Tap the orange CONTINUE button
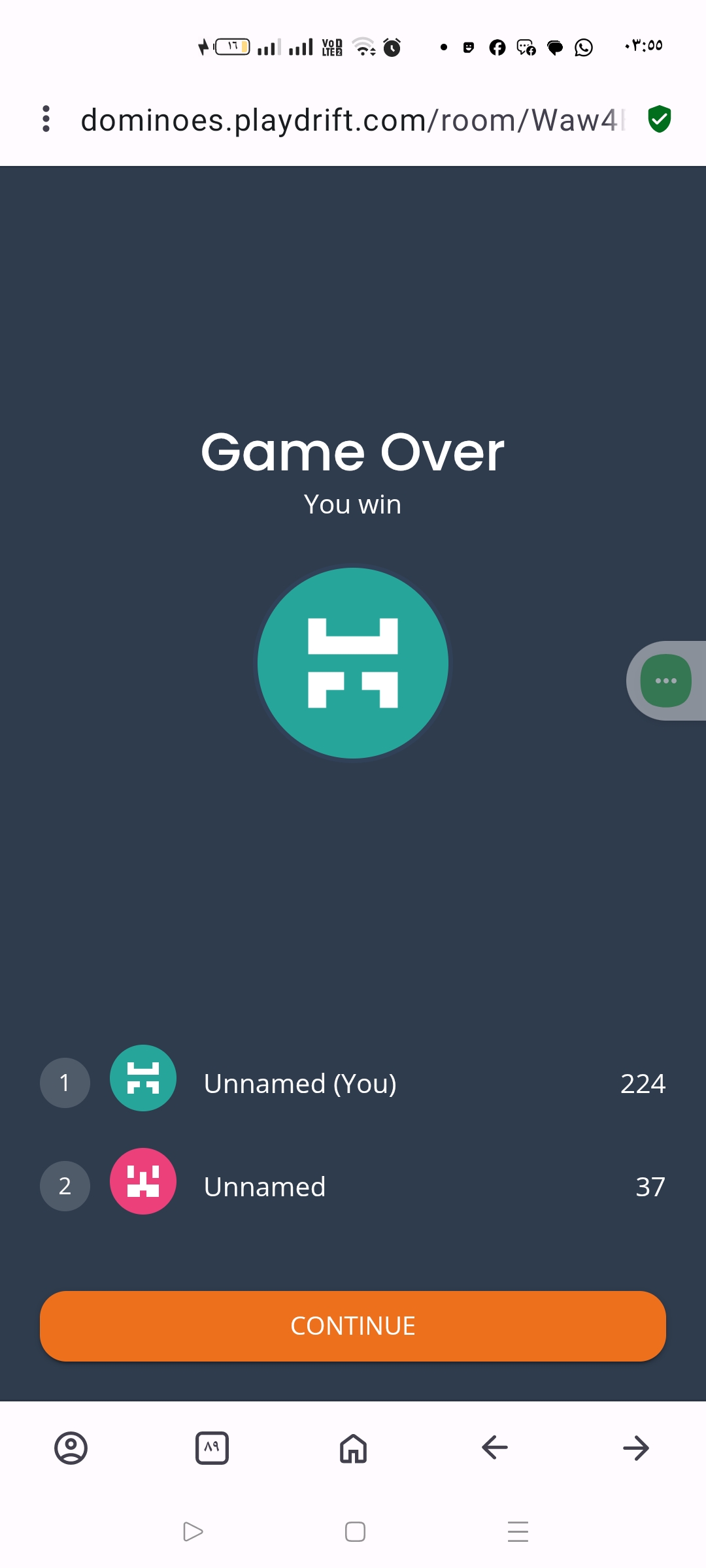The image size is (706, 1568). point(353,1326)
